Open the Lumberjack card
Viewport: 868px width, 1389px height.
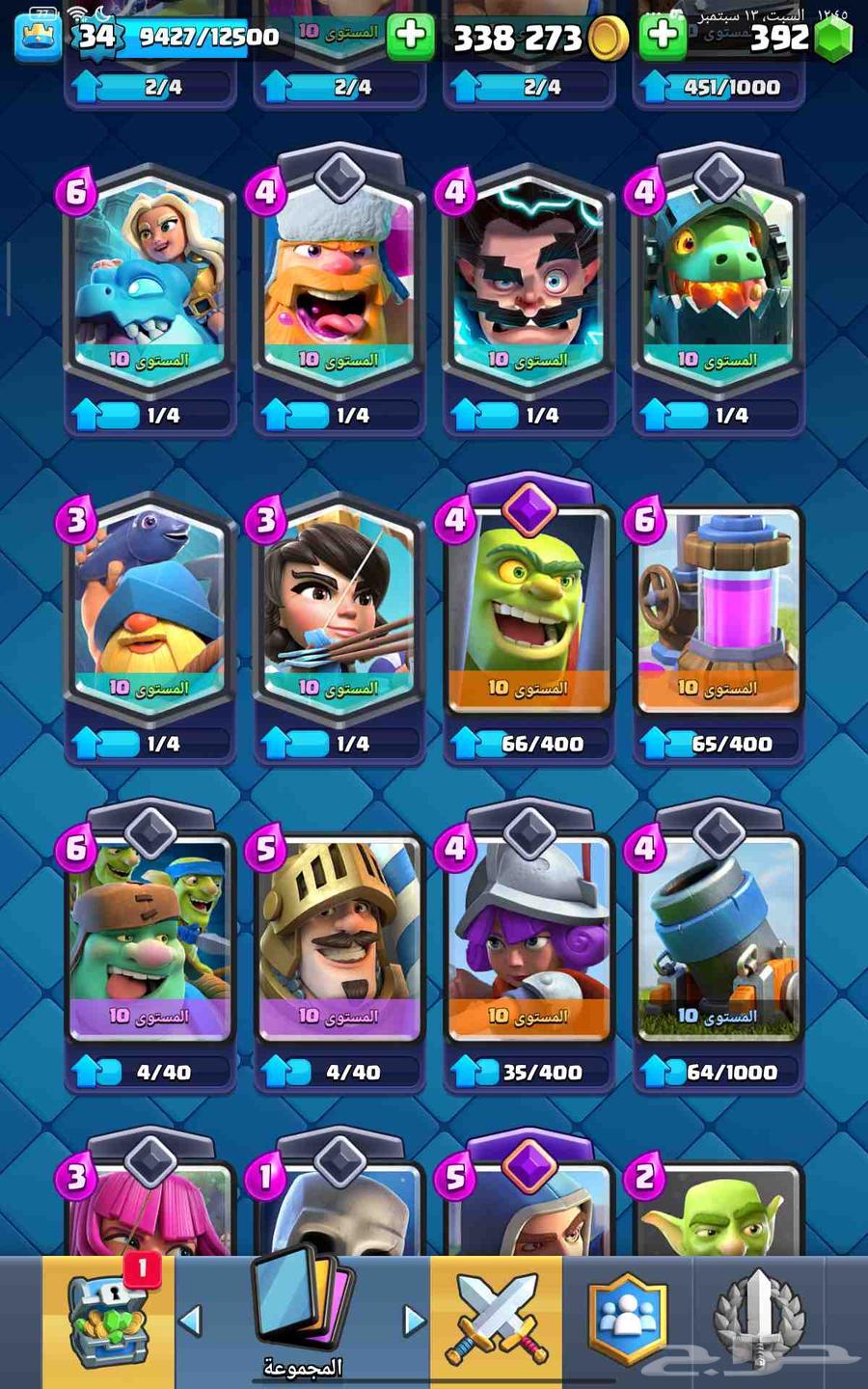click(339, 280)
